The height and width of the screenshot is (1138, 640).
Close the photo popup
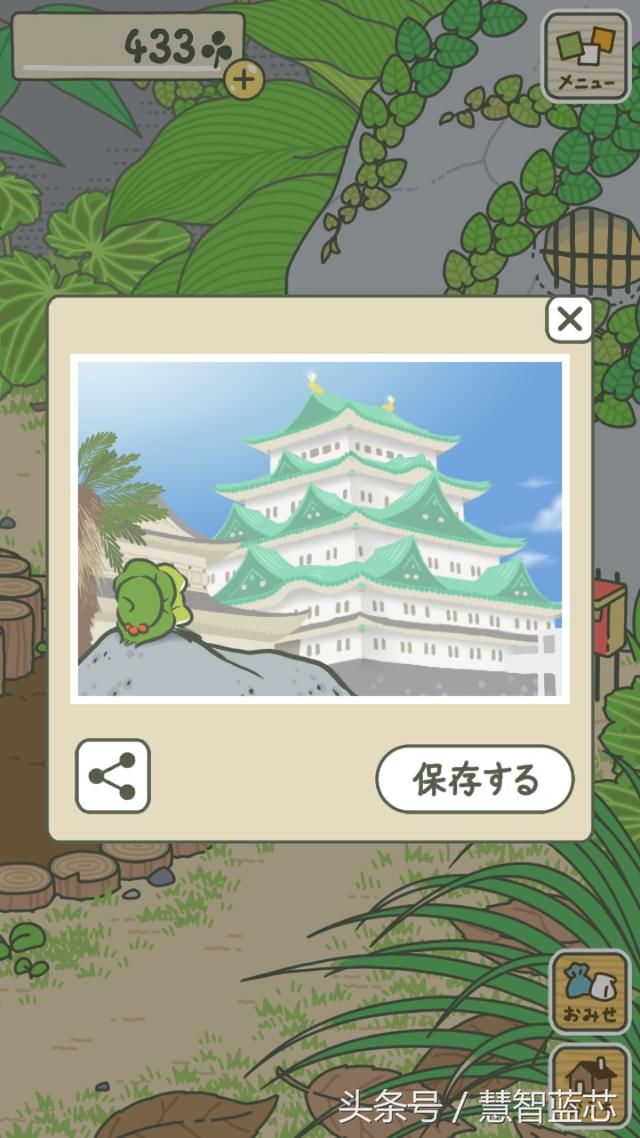(x=569, y=320)
